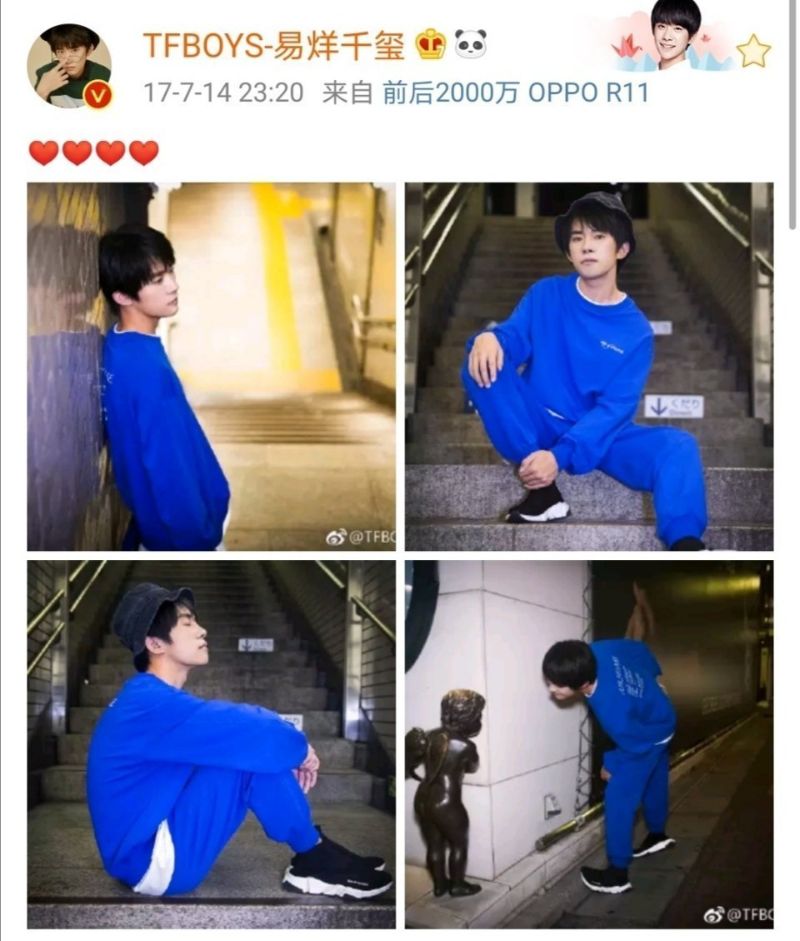800x941 pixels.
Task: Enlarge the side-view photo of him sitting on steps
Action: [211, 744]
